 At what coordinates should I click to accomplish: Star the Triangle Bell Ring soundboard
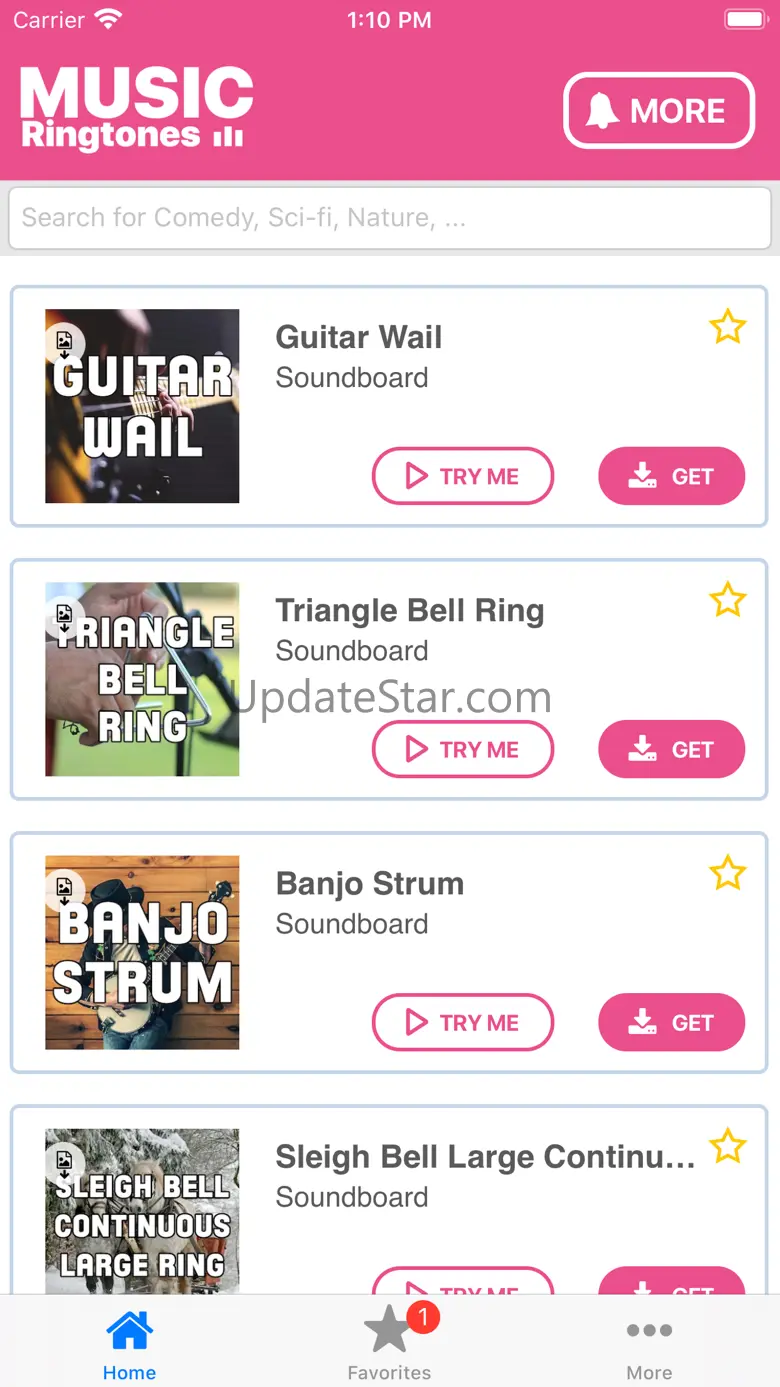(x=727, y=600)
